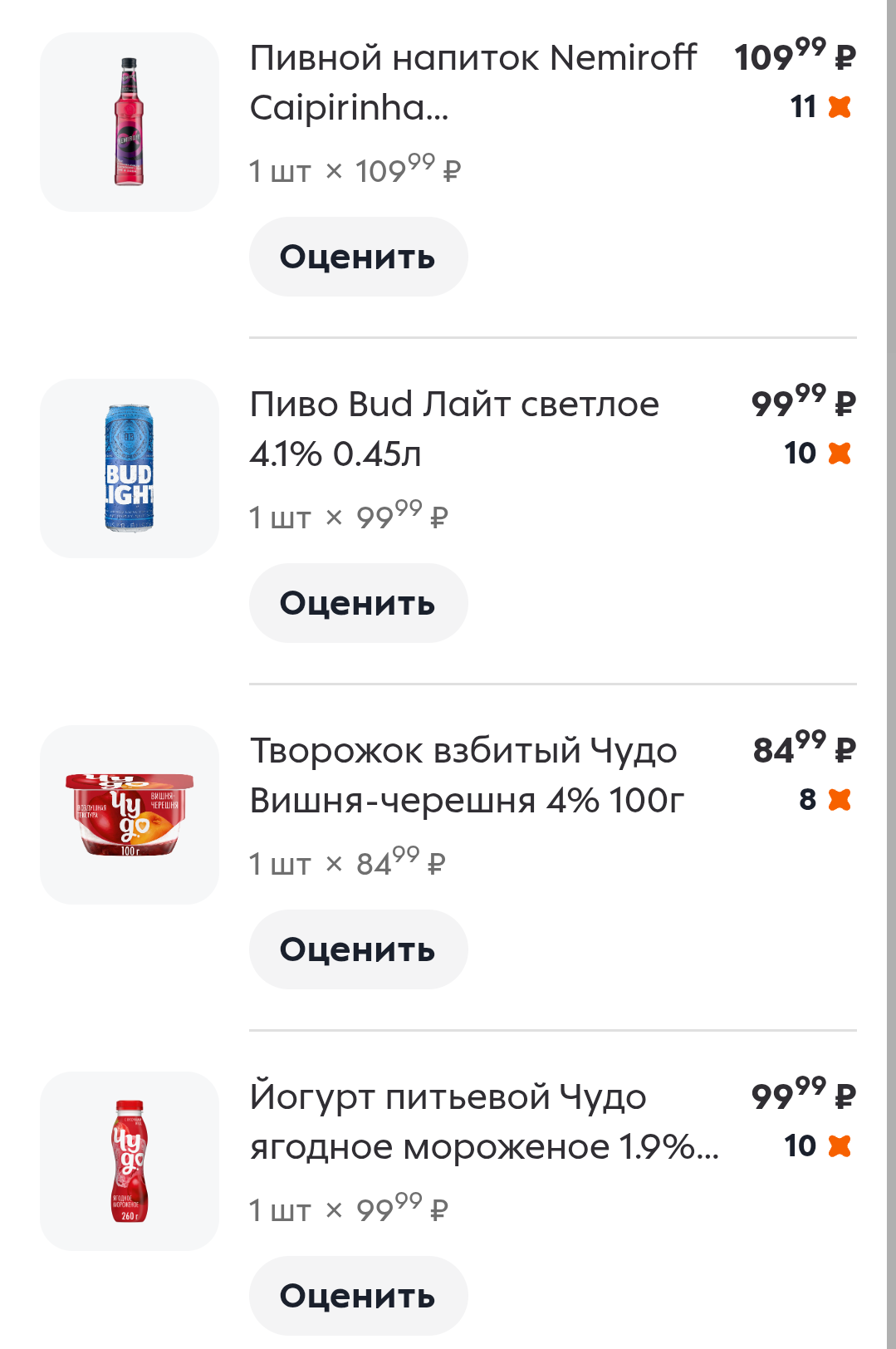View the Чудо Вишня-черешня творожок picture
Viewport: 896px width, 1349px height.
pos(130,815)
